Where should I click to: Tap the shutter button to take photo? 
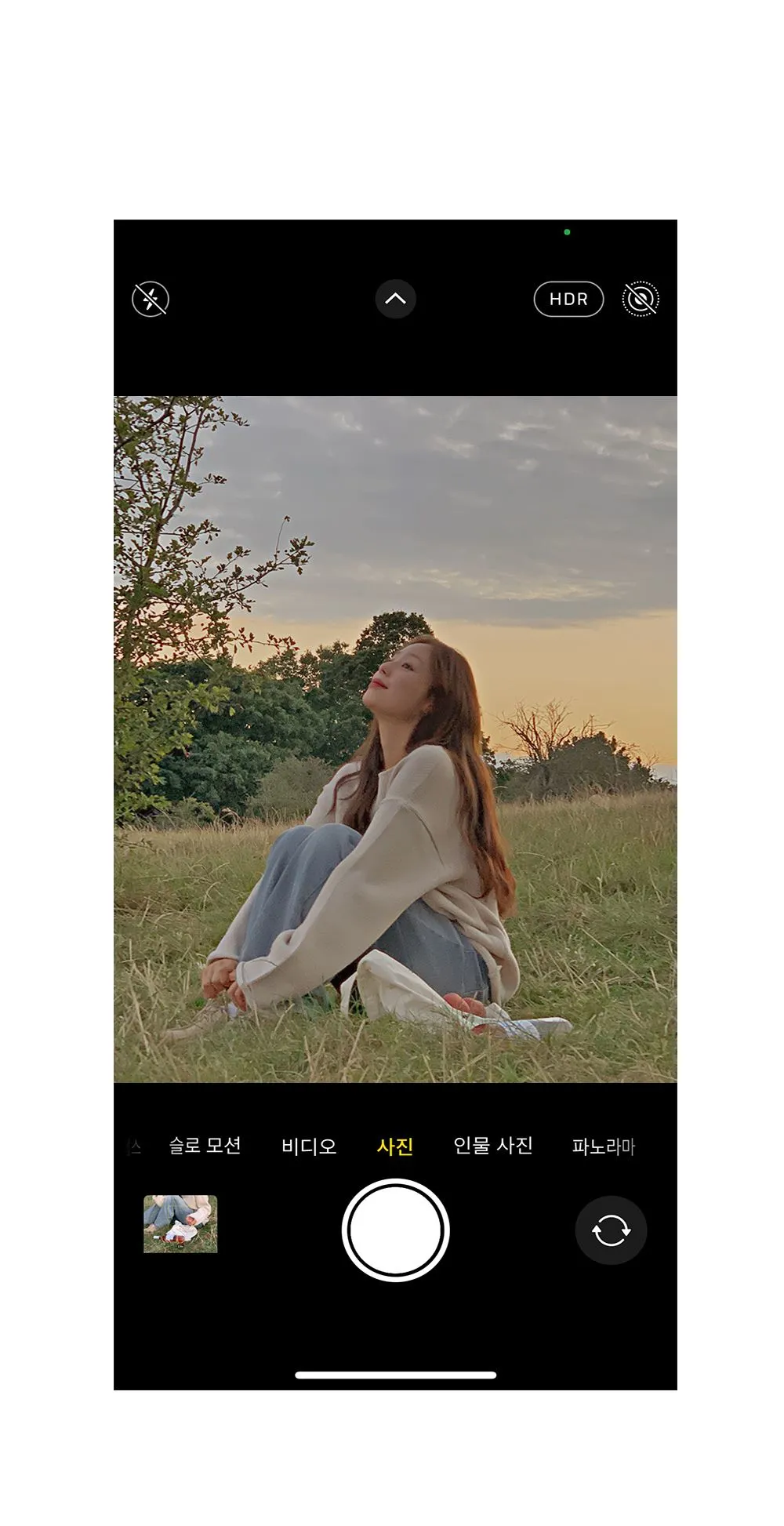coord(395,1230)
